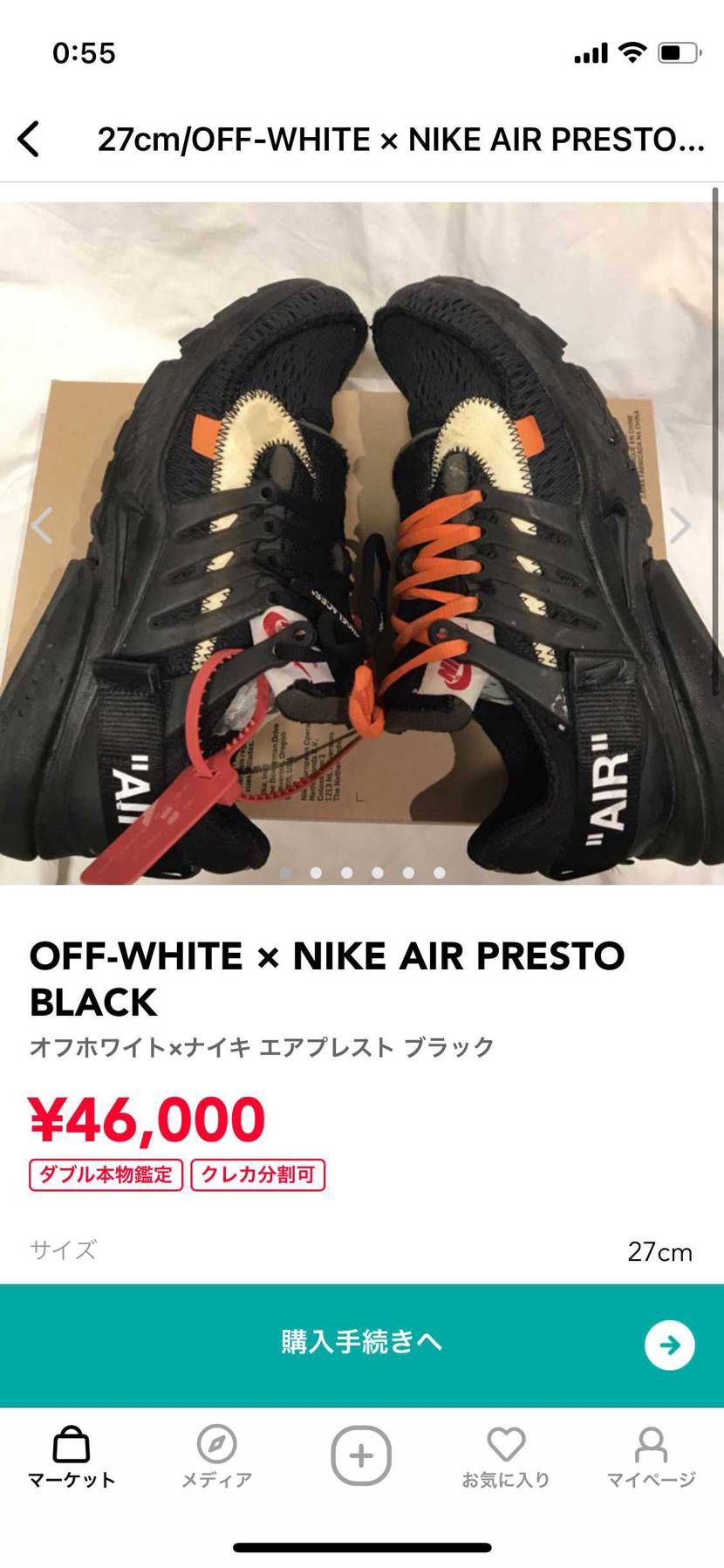The width and height of the screenshot is (724, 1568).
Task: Go back using the top-left arrow
Action: (x=29, y=140)
